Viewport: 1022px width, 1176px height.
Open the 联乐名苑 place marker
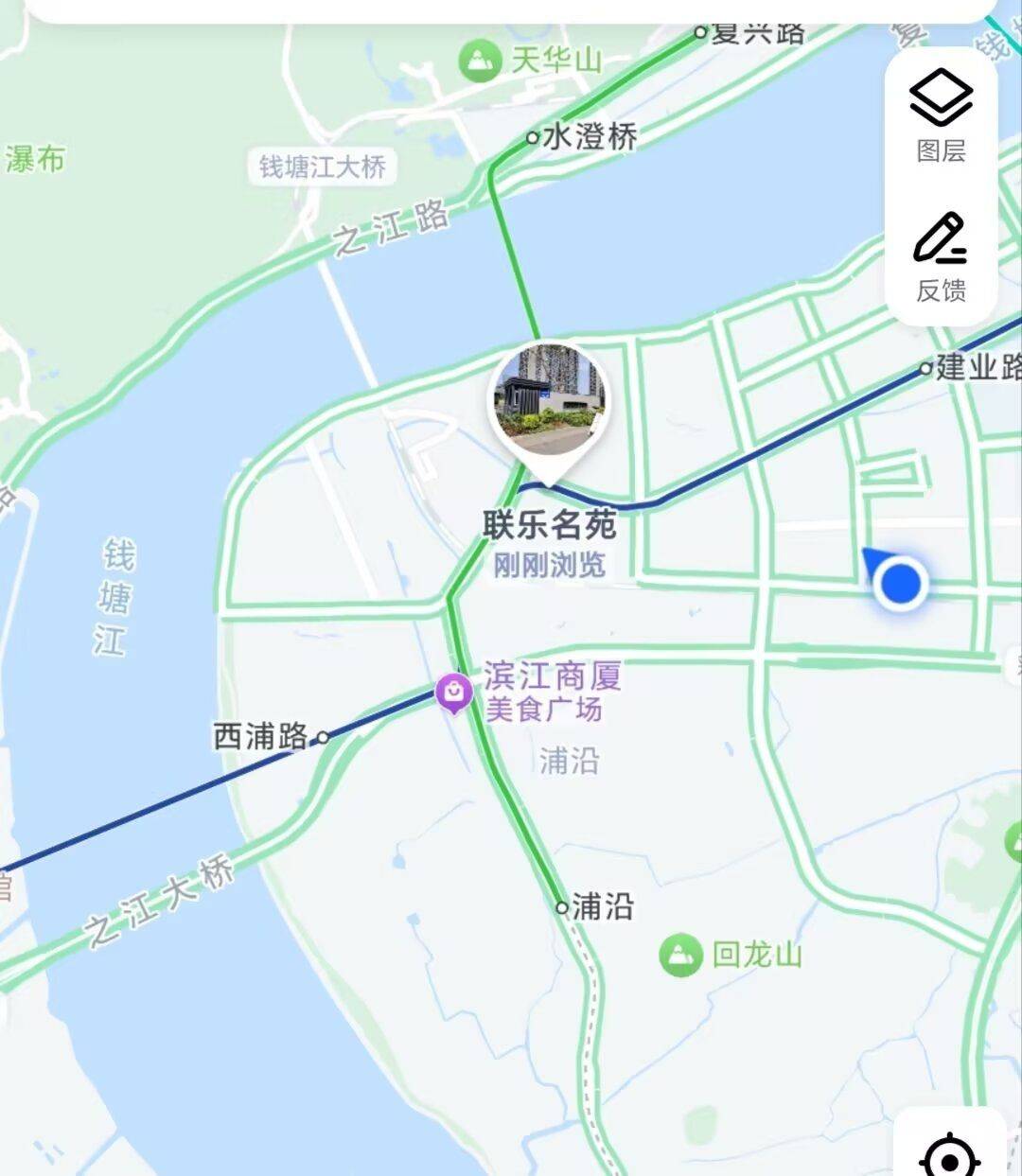point(549,401)
